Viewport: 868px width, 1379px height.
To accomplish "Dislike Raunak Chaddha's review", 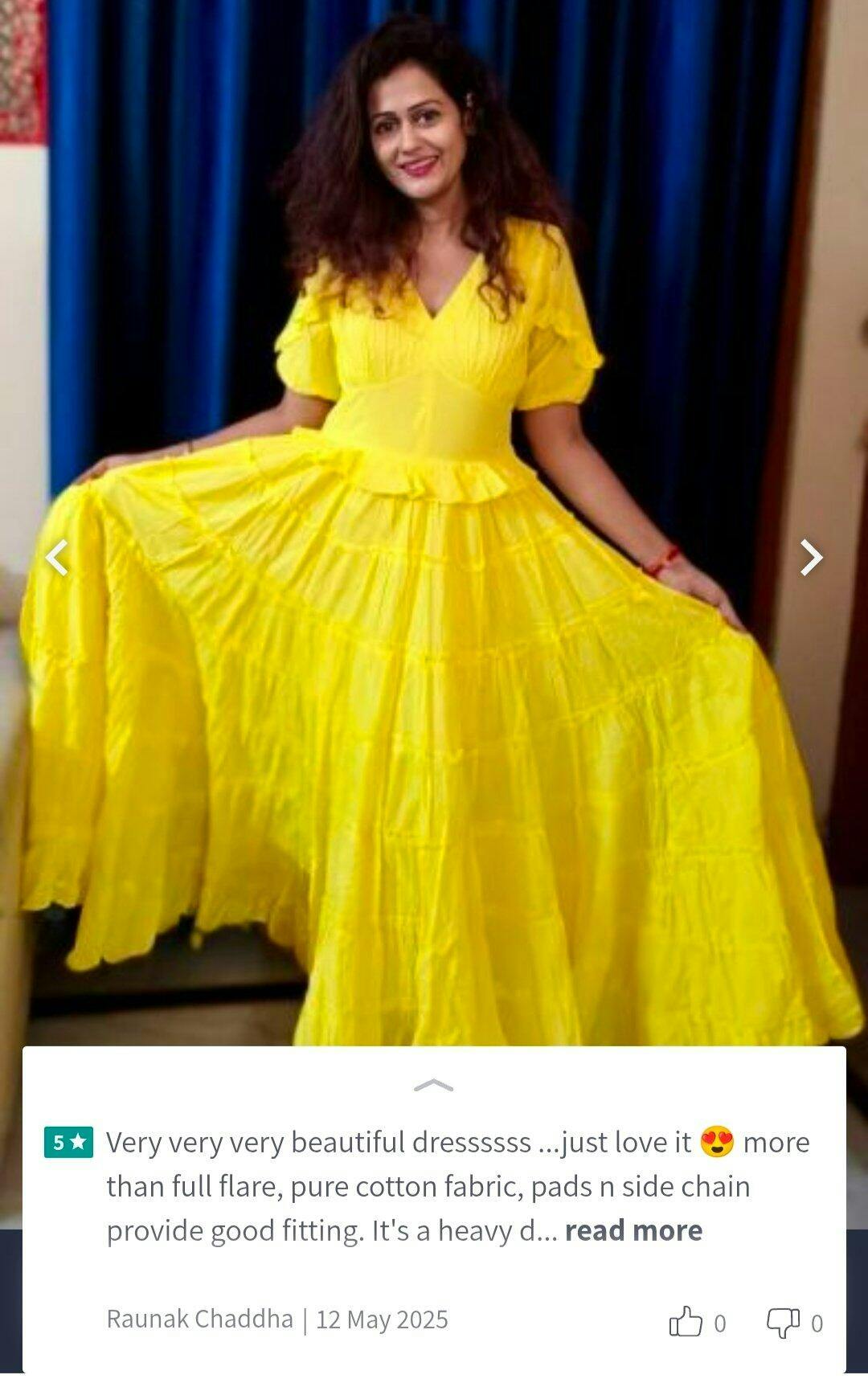I will point(783,1321).
